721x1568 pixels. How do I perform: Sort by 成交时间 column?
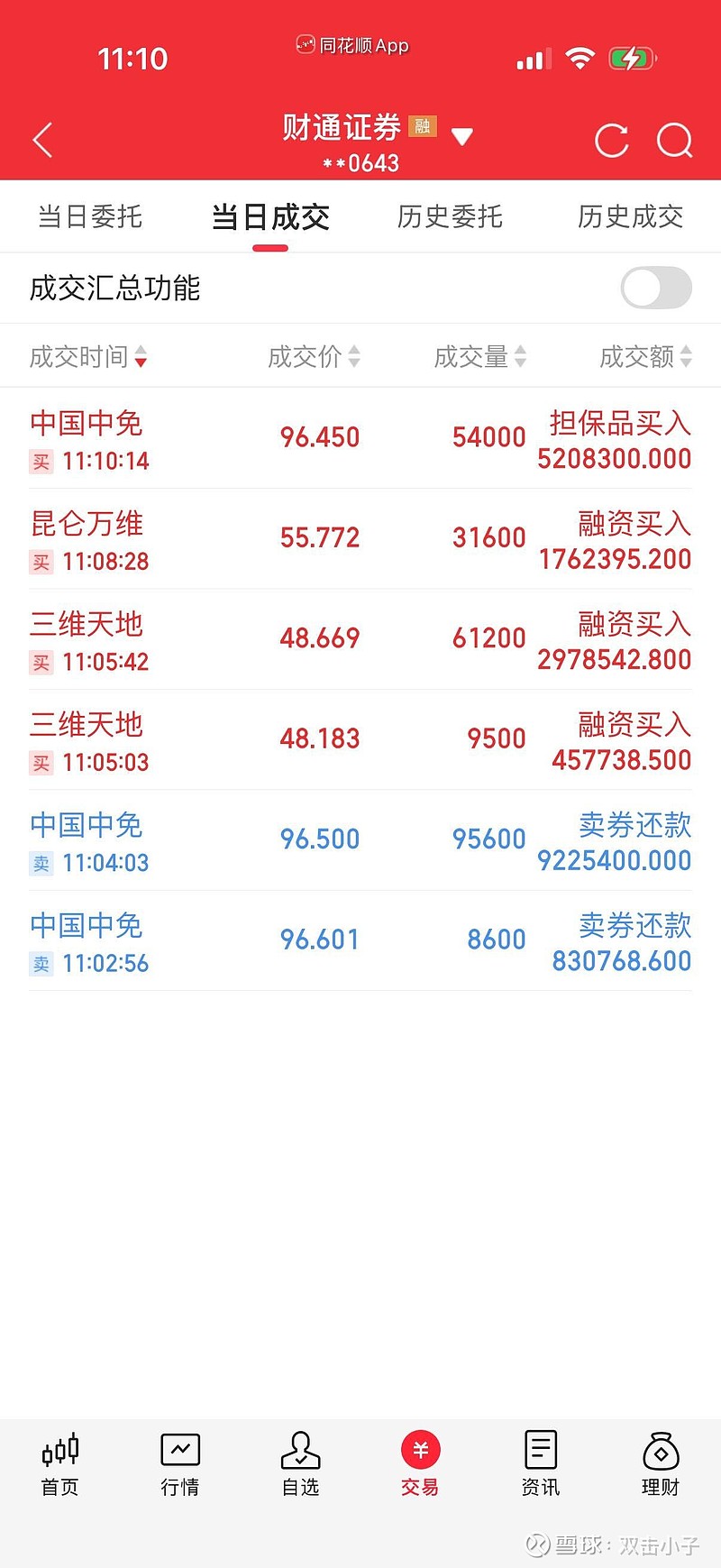(88, 357)
